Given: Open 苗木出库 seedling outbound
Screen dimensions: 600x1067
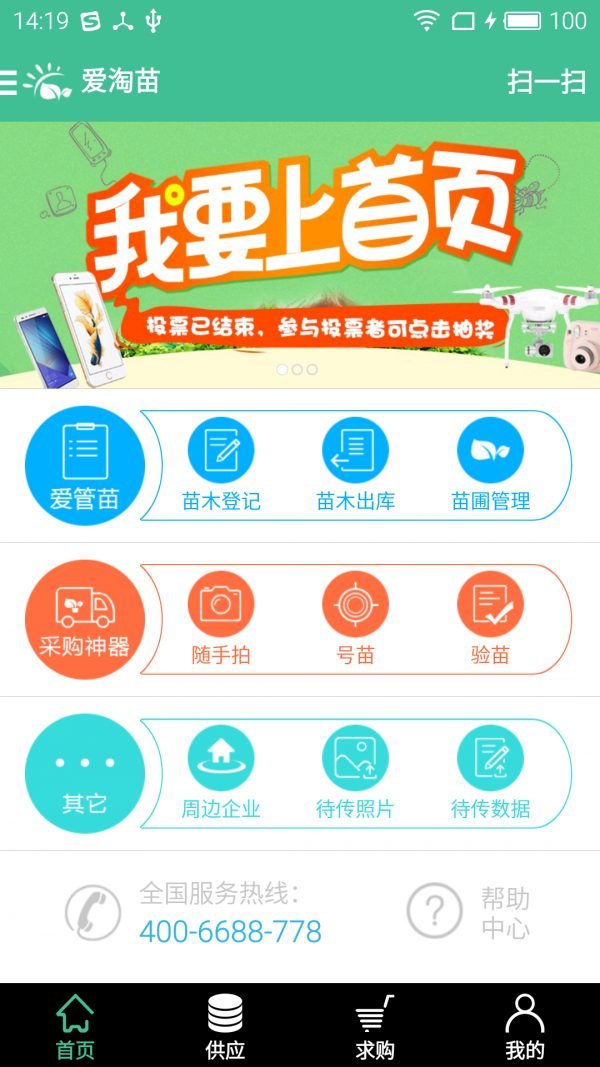Looking at the screenshot, I should pos(355,464).
